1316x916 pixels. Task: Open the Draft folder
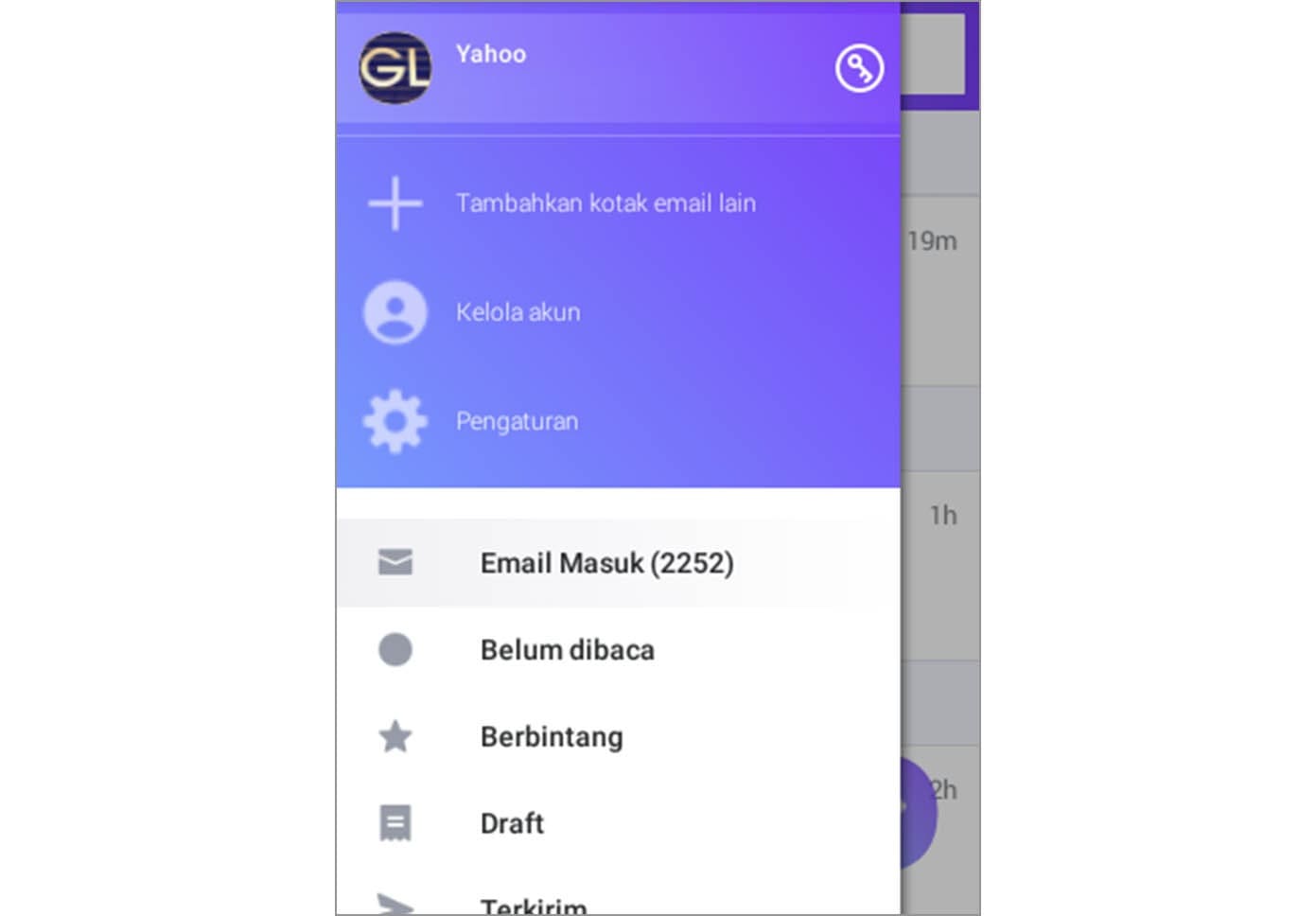pyautogui.click(x=512, y=823)
